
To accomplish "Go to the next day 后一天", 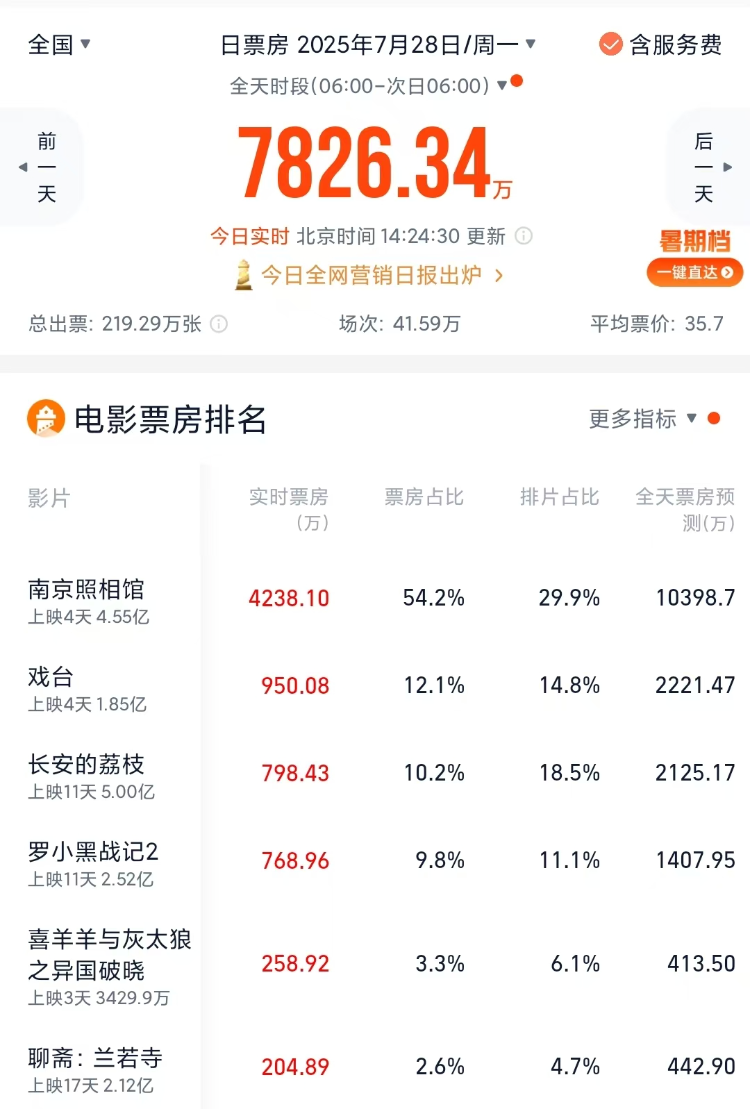I will (x=707, y=167).
